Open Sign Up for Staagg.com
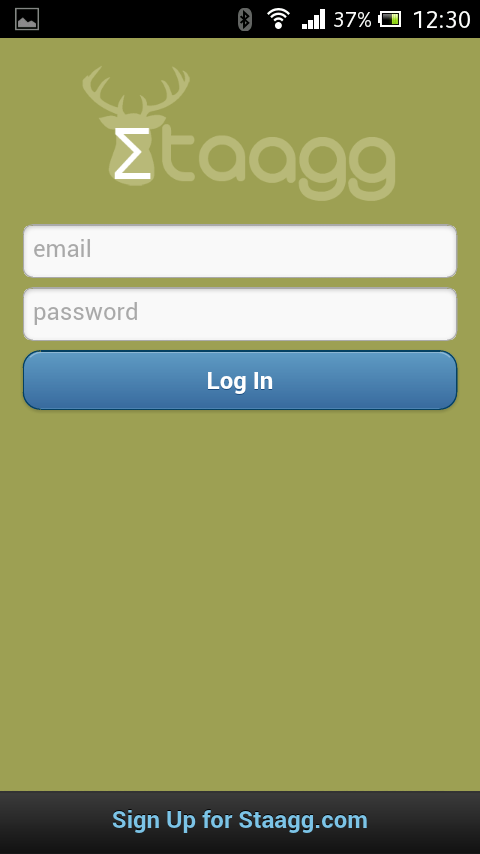Image resolution: width=480 pixels, height=854 pixels. coord(240,820)
